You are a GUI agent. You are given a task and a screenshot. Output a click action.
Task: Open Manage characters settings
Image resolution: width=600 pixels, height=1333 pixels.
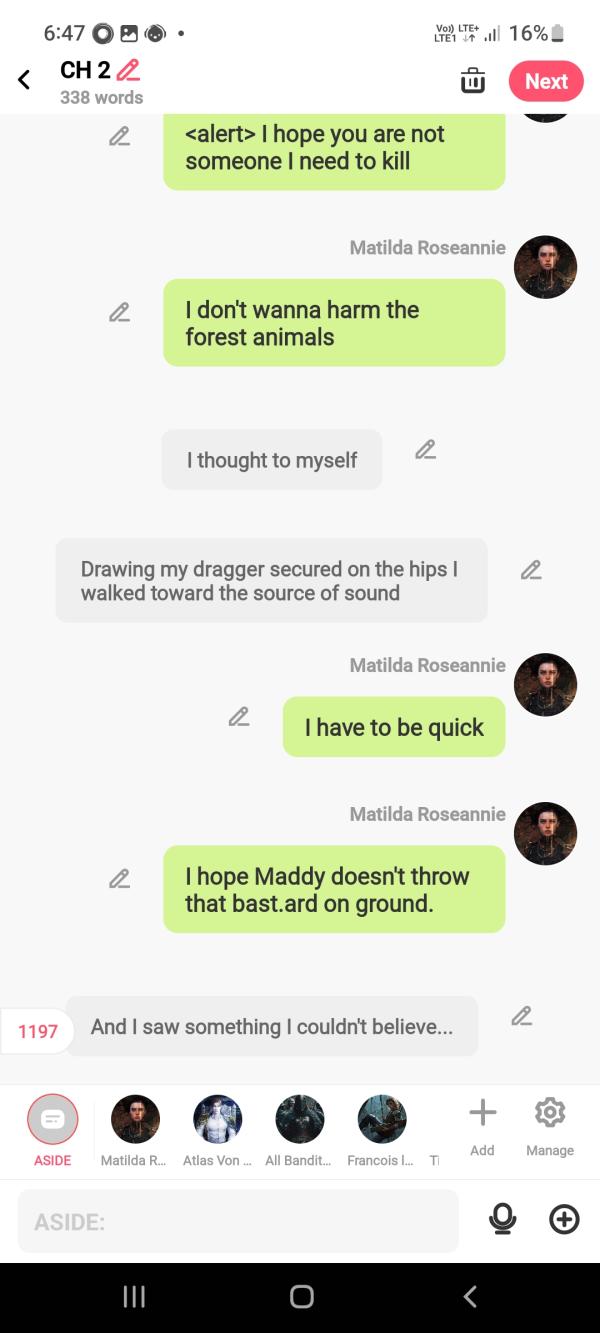point(550,1126)
